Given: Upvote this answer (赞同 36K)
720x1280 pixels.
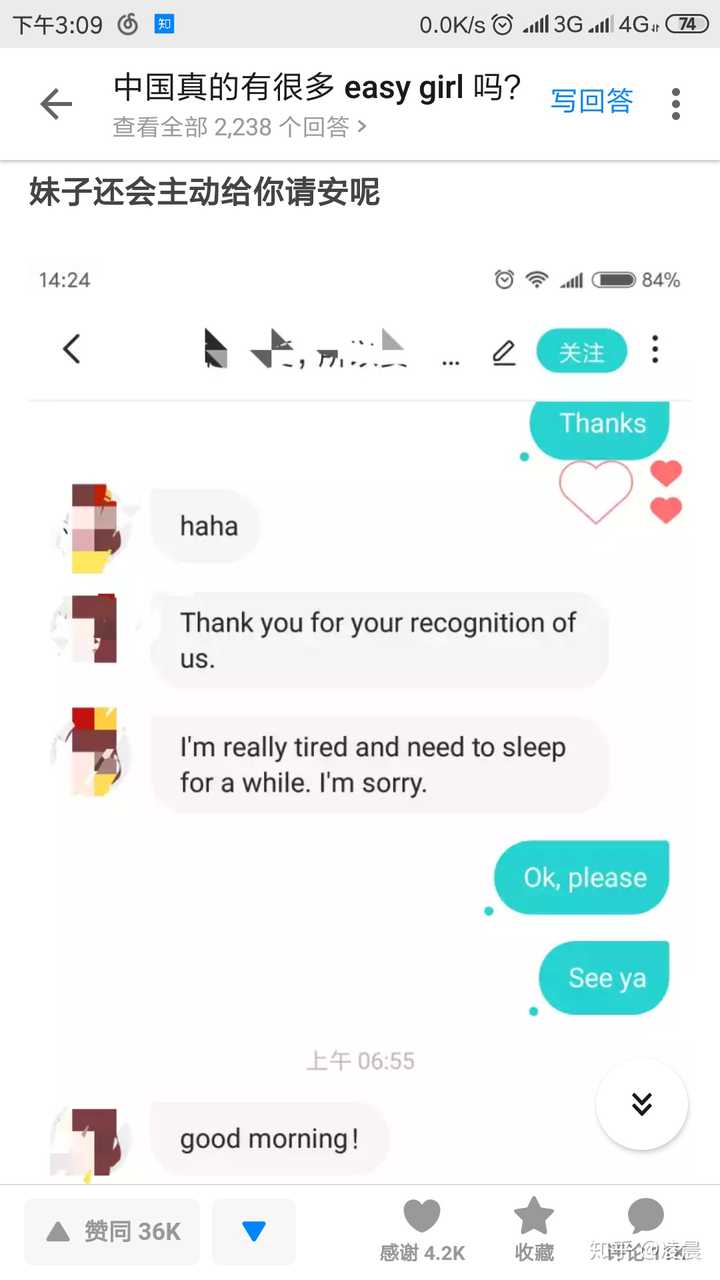Looking at the screenshot, I should pos(112,1231).
